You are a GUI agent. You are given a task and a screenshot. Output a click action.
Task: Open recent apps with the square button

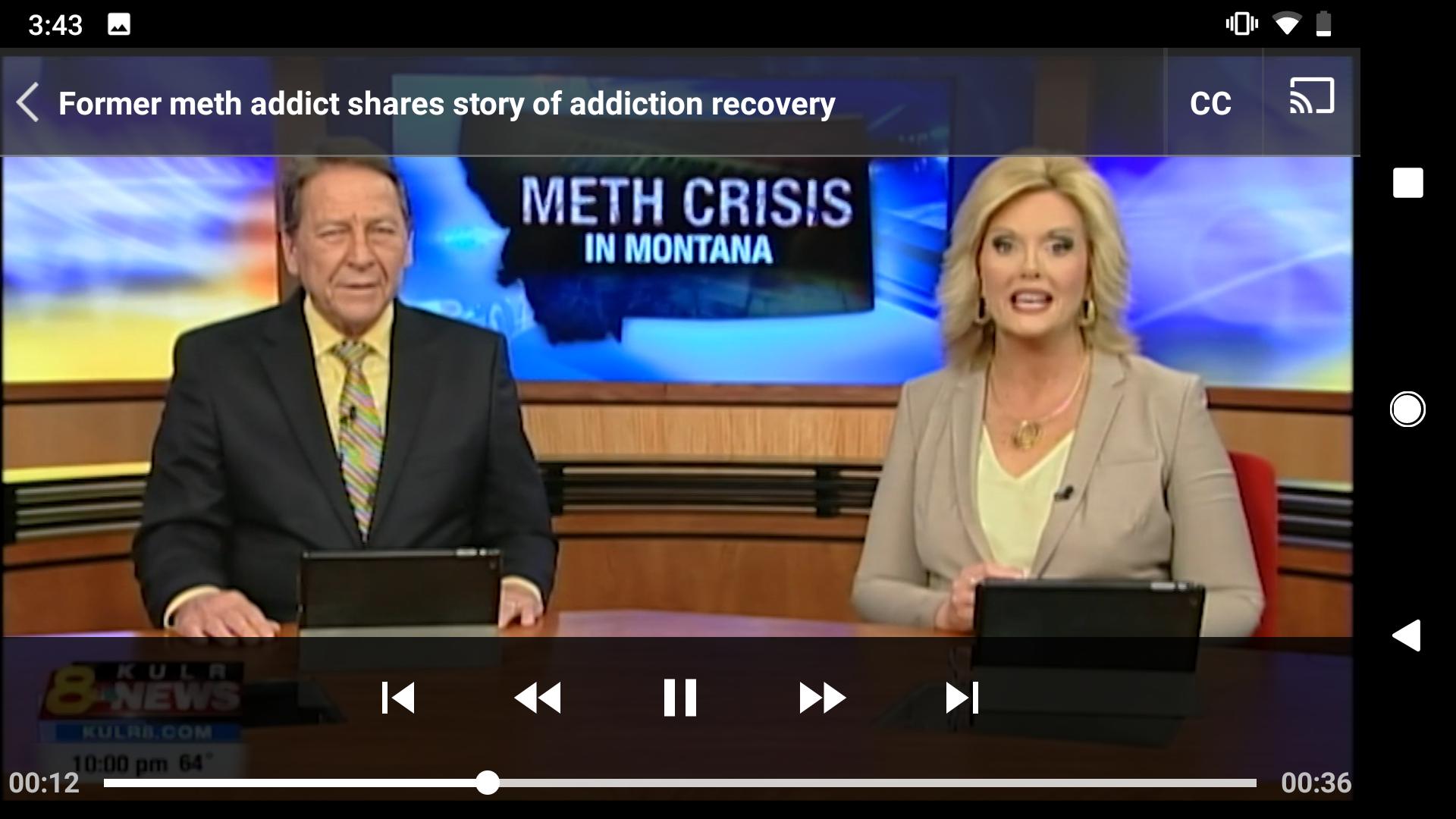1407,184
